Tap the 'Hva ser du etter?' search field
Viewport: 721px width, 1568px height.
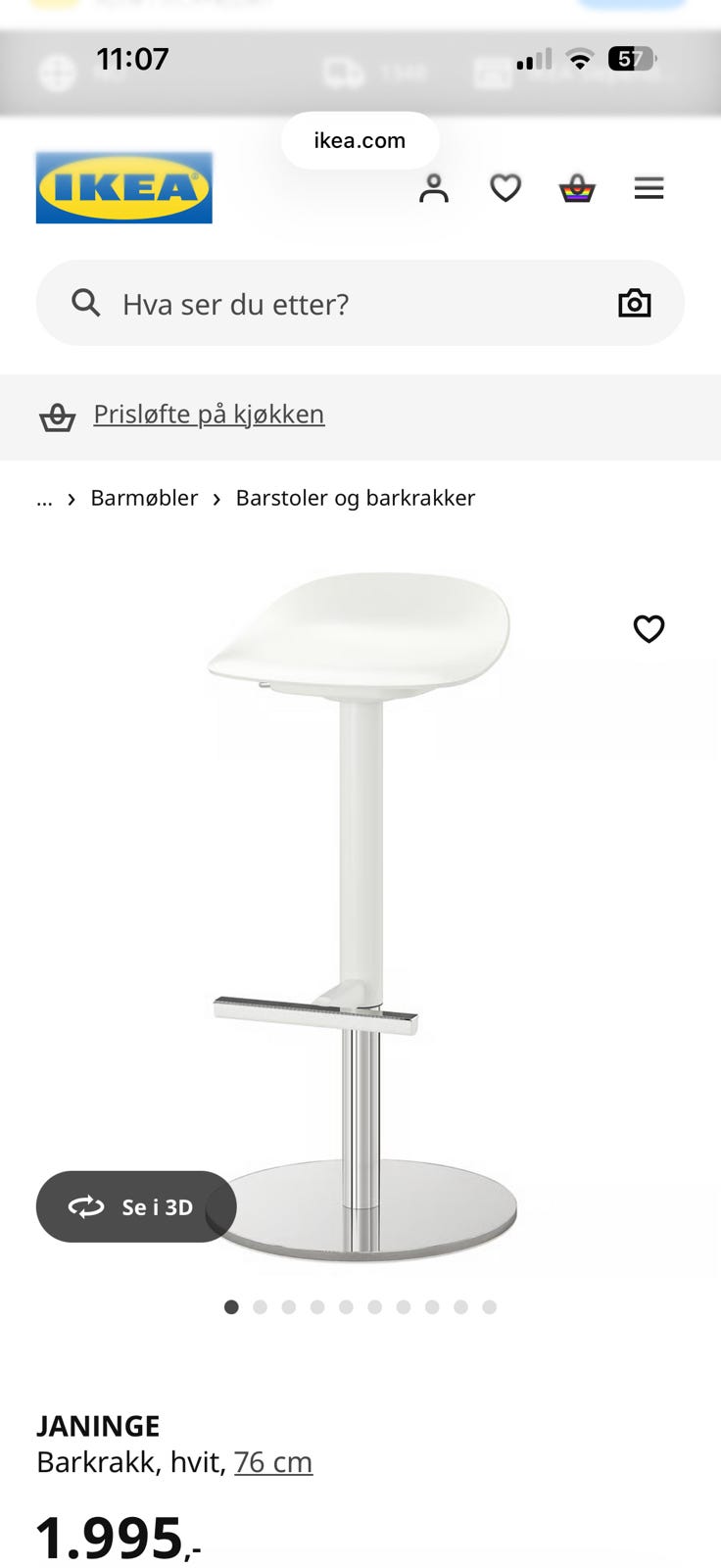[x=360, y=304]
